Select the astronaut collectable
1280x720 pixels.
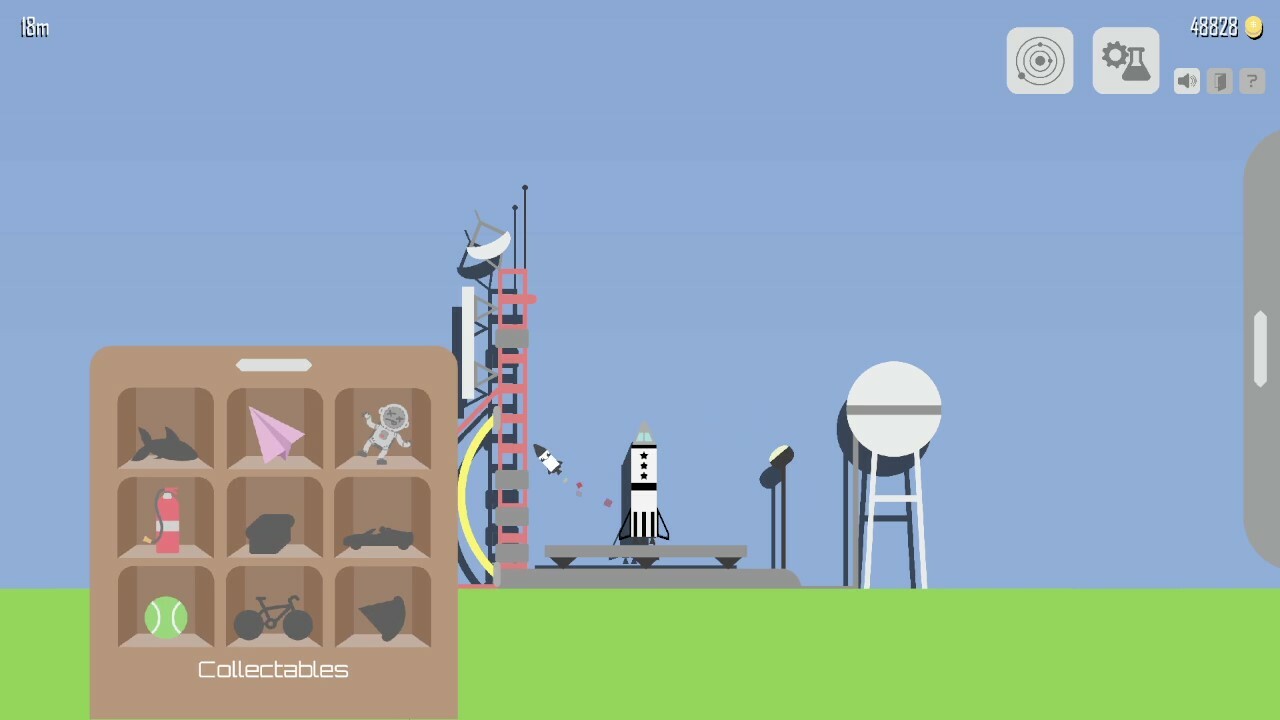tap(384, 432)
